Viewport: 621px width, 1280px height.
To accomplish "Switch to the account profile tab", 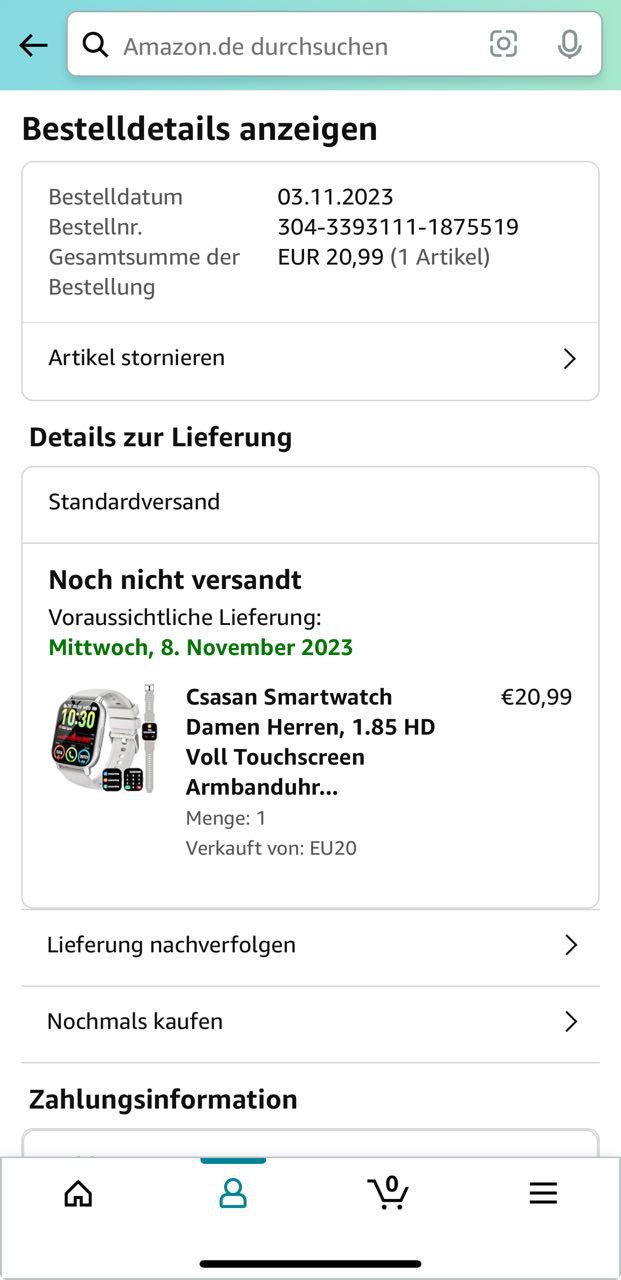I will point(233,1193).
